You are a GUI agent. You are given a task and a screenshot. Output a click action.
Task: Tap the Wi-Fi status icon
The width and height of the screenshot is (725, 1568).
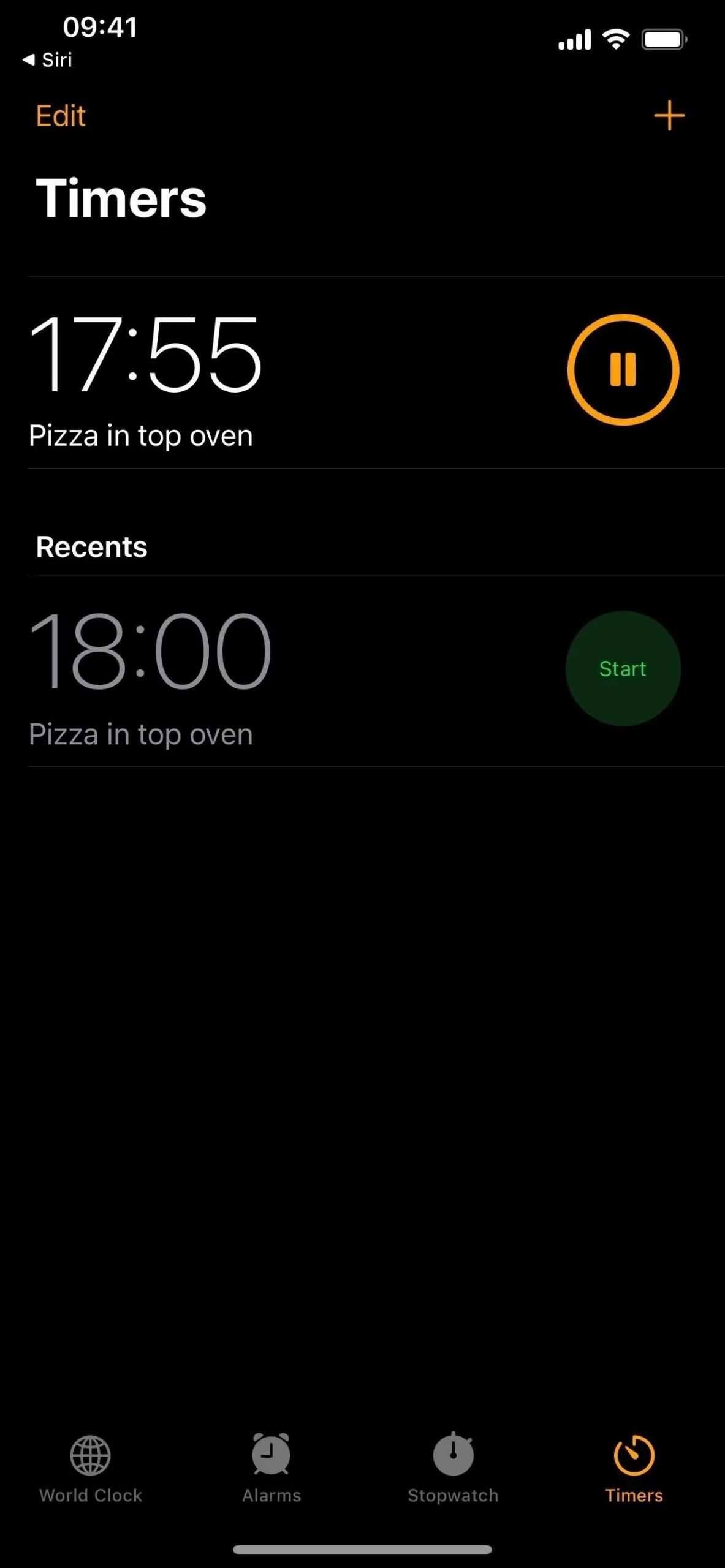[615, 38]
